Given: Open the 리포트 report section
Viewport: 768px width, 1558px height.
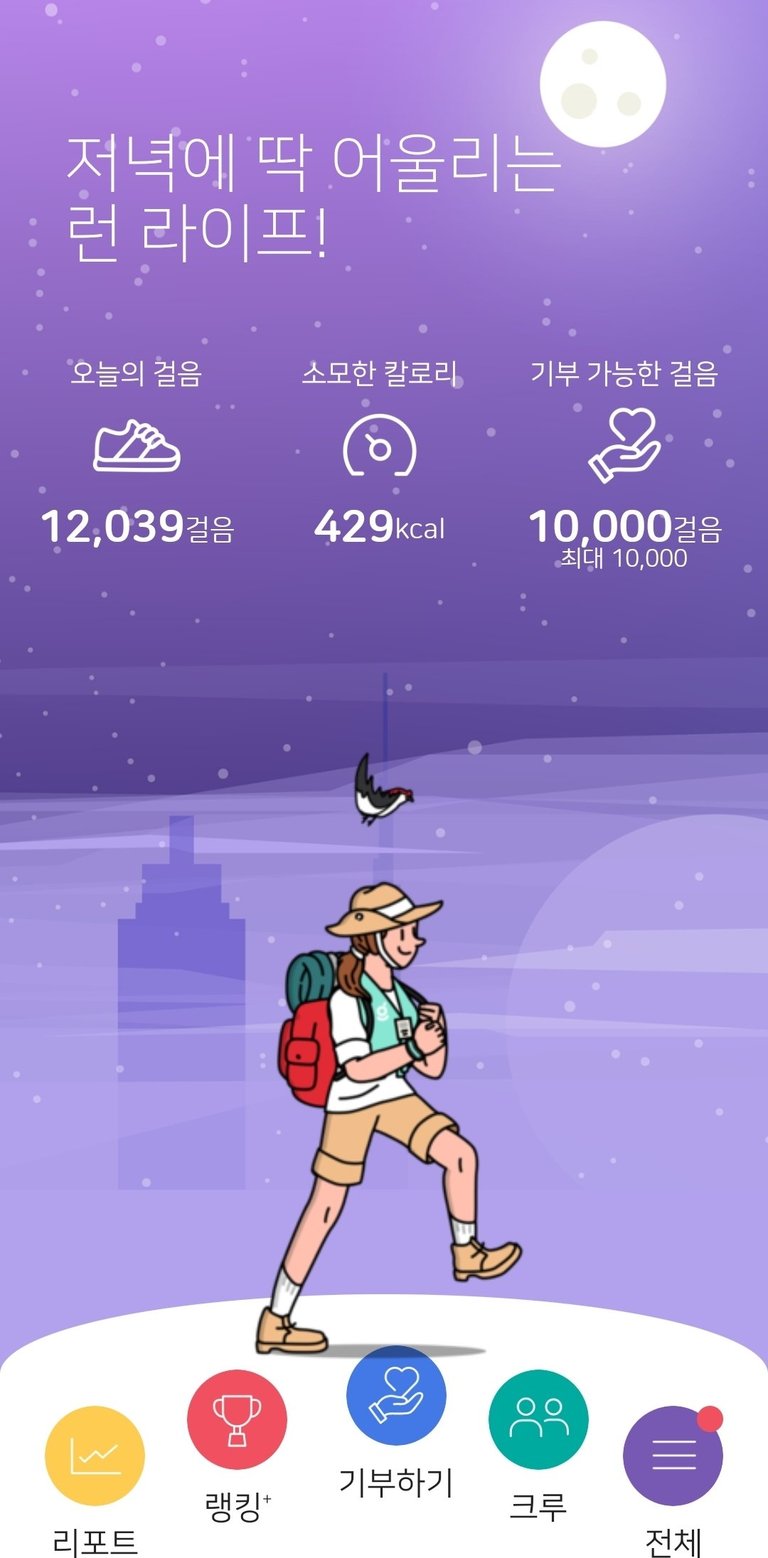Looking at the screenshot, I should 95,1456.
